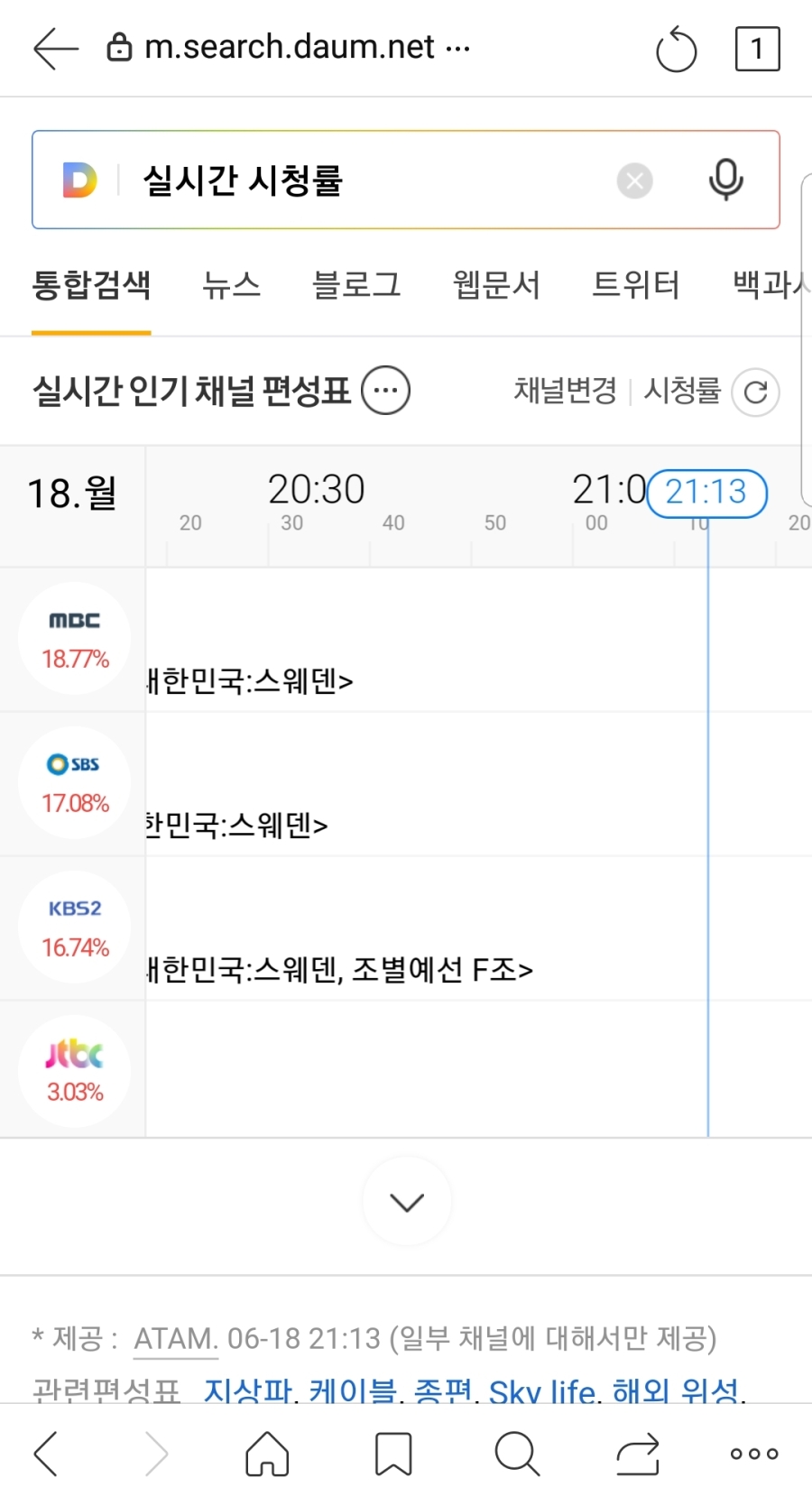Share this page
The width and height of the screenshot is (812, 1496).
(x=638, y=1454)
